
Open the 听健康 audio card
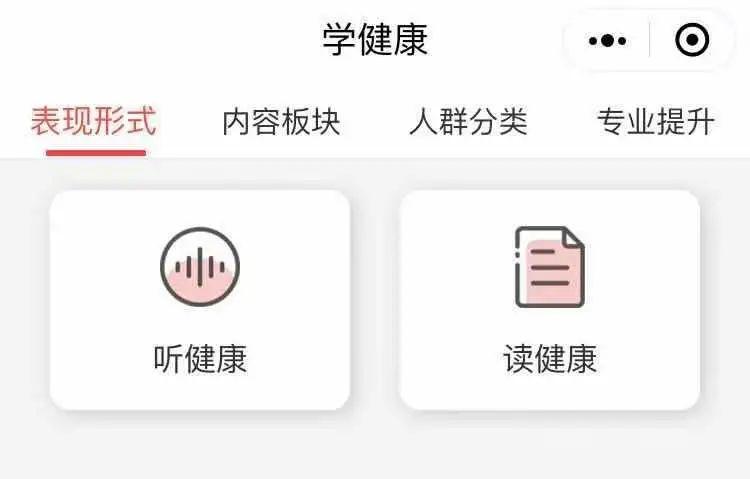point(200,300)
